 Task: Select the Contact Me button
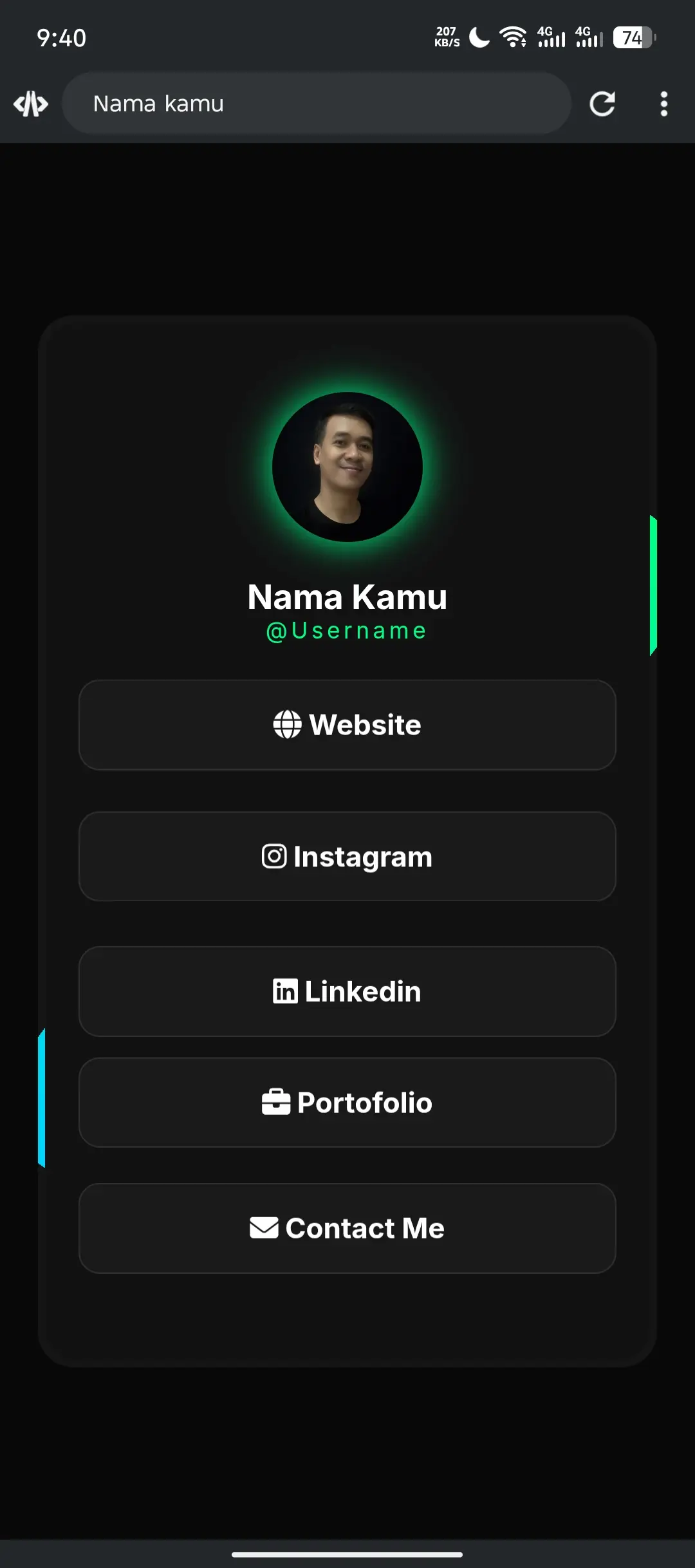click(347, 1228)
